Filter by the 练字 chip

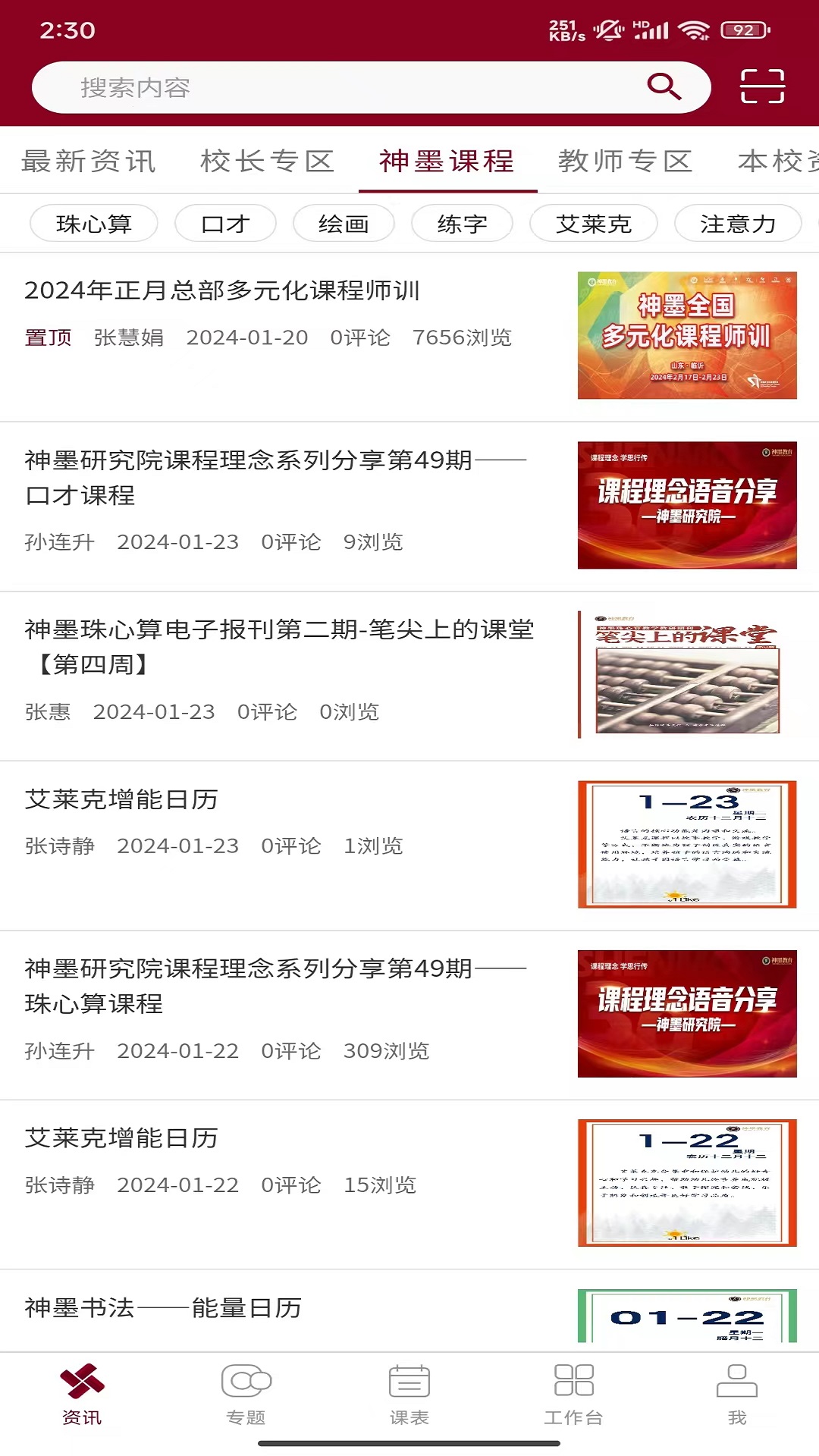click(462, 224)
